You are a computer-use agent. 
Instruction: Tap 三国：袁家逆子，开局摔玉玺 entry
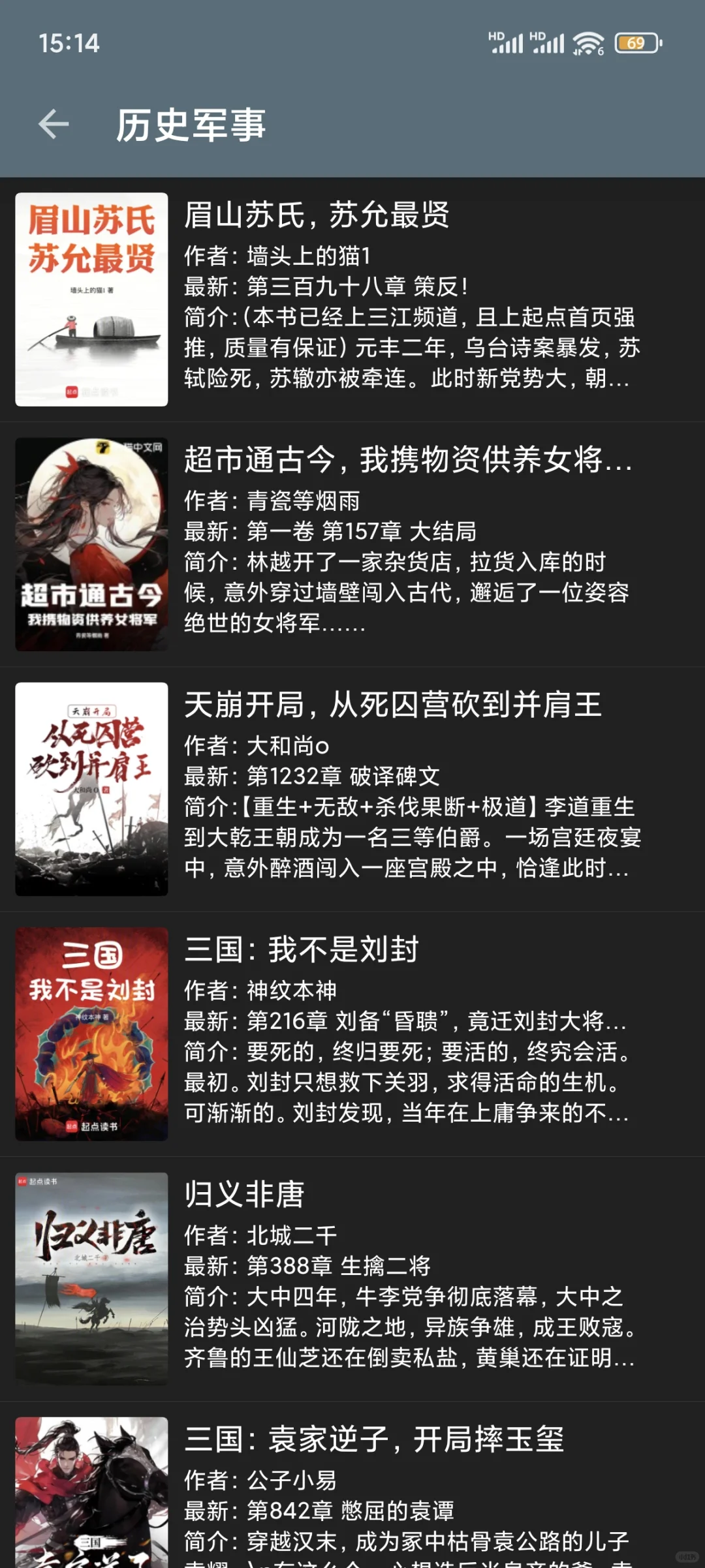[352, 1485]
